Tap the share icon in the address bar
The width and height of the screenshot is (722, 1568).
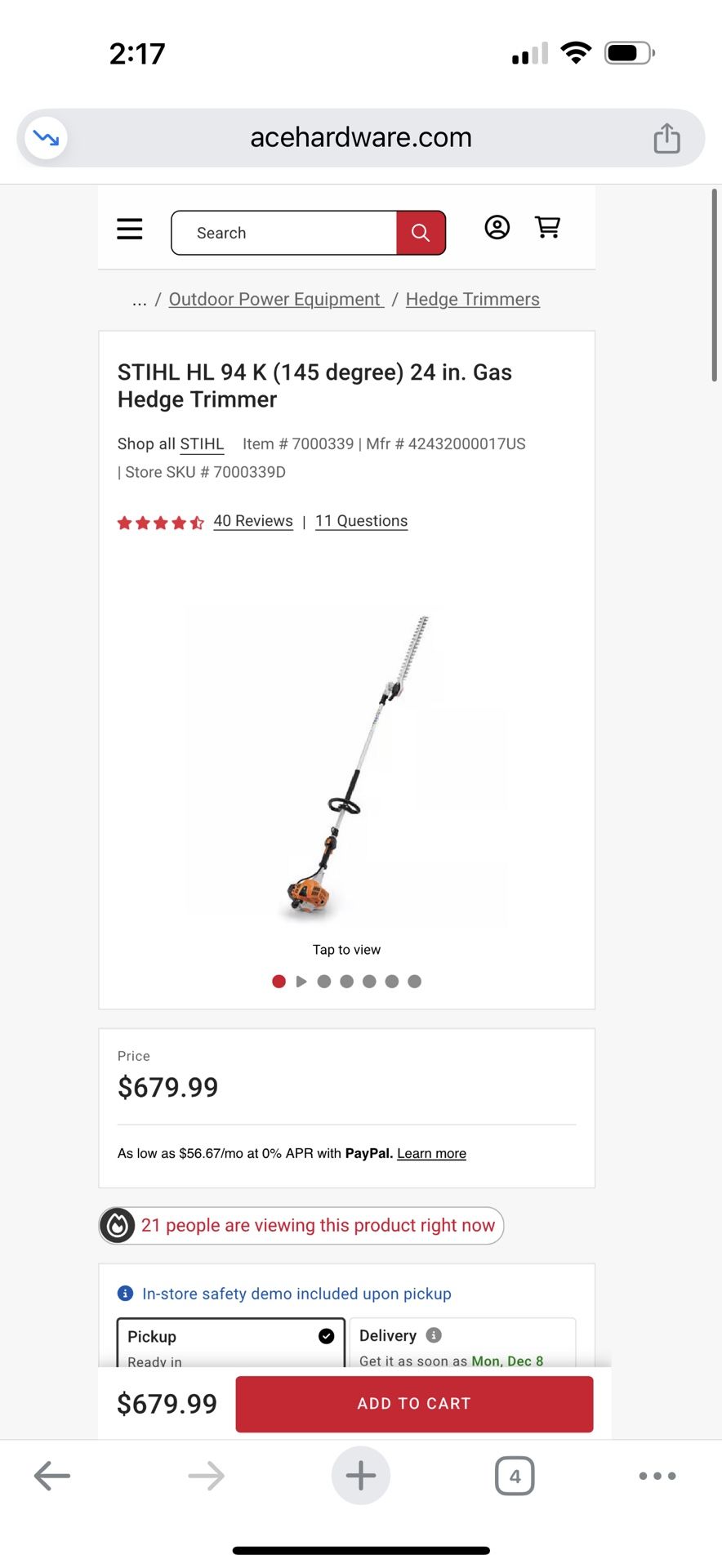[667, 137]
